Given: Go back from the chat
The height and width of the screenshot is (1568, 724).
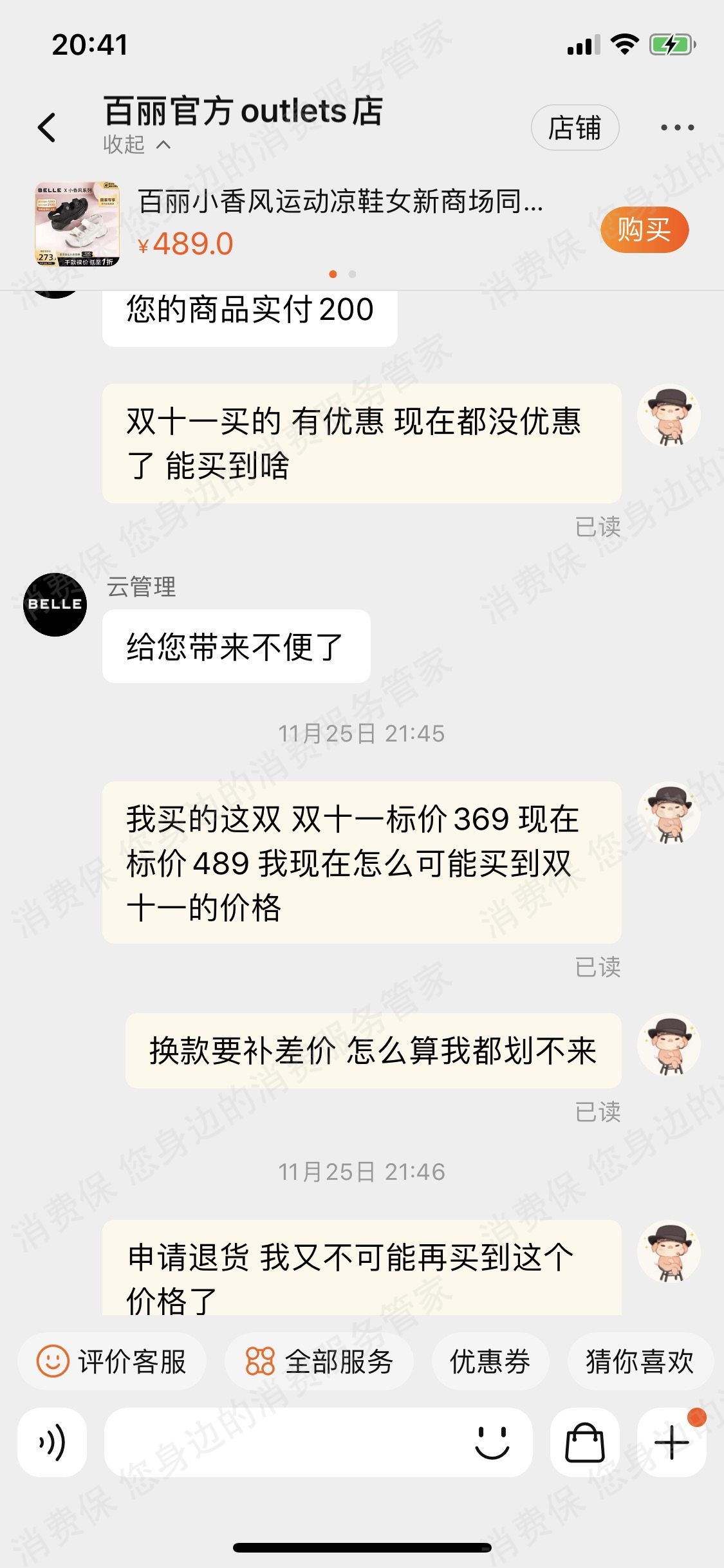Looking at the screenshot, I should (47, 127).
